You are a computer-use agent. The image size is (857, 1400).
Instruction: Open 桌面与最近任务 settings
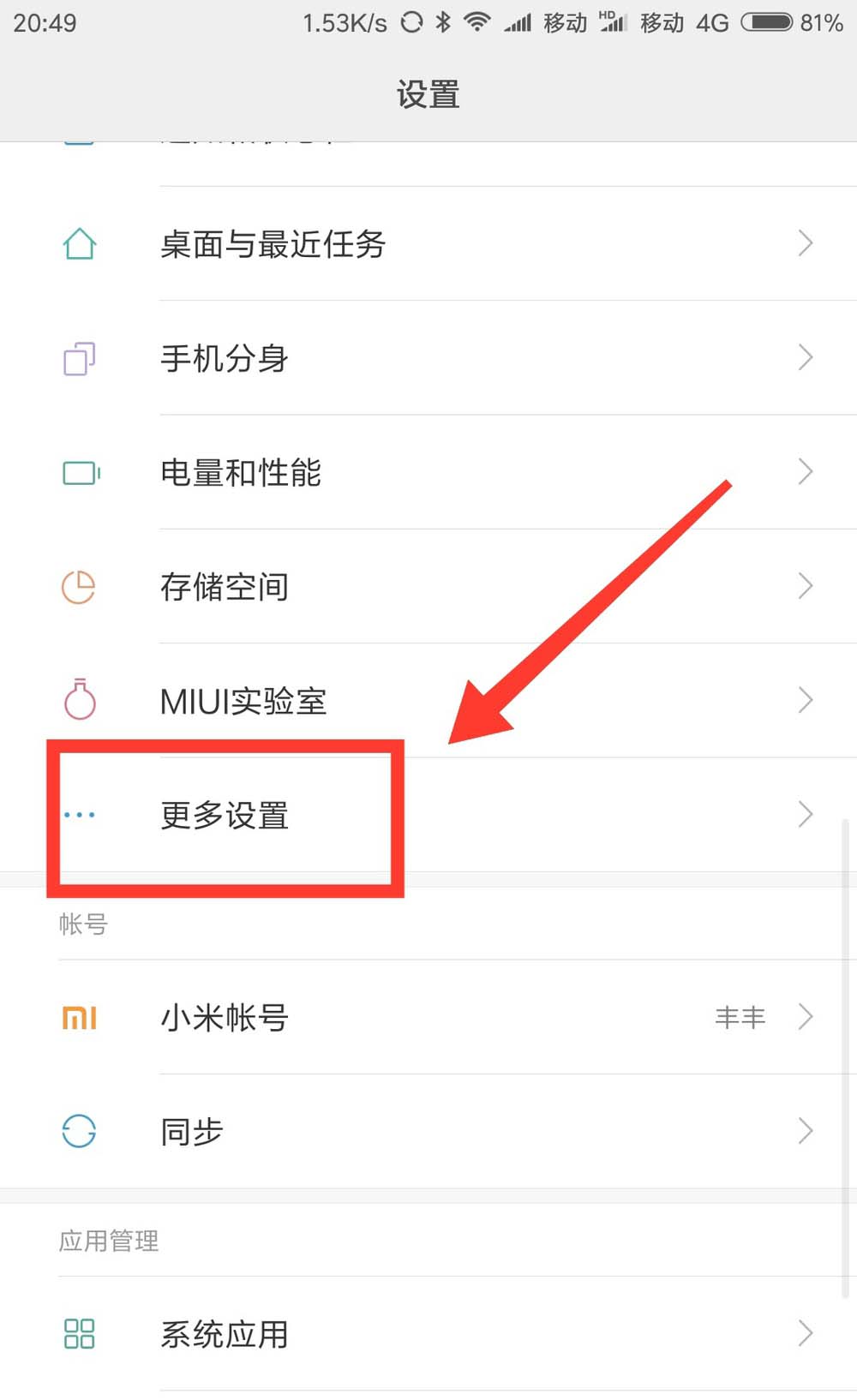(273, 244)
